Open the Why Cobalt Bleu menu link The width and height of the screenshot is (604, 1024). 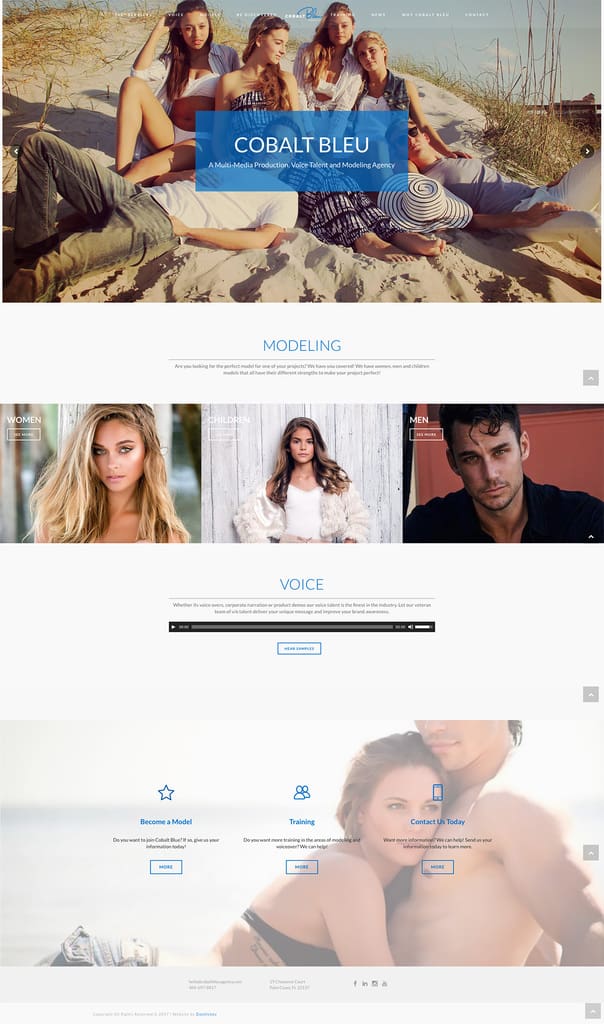pyautogui.click(x=425, y=14)
